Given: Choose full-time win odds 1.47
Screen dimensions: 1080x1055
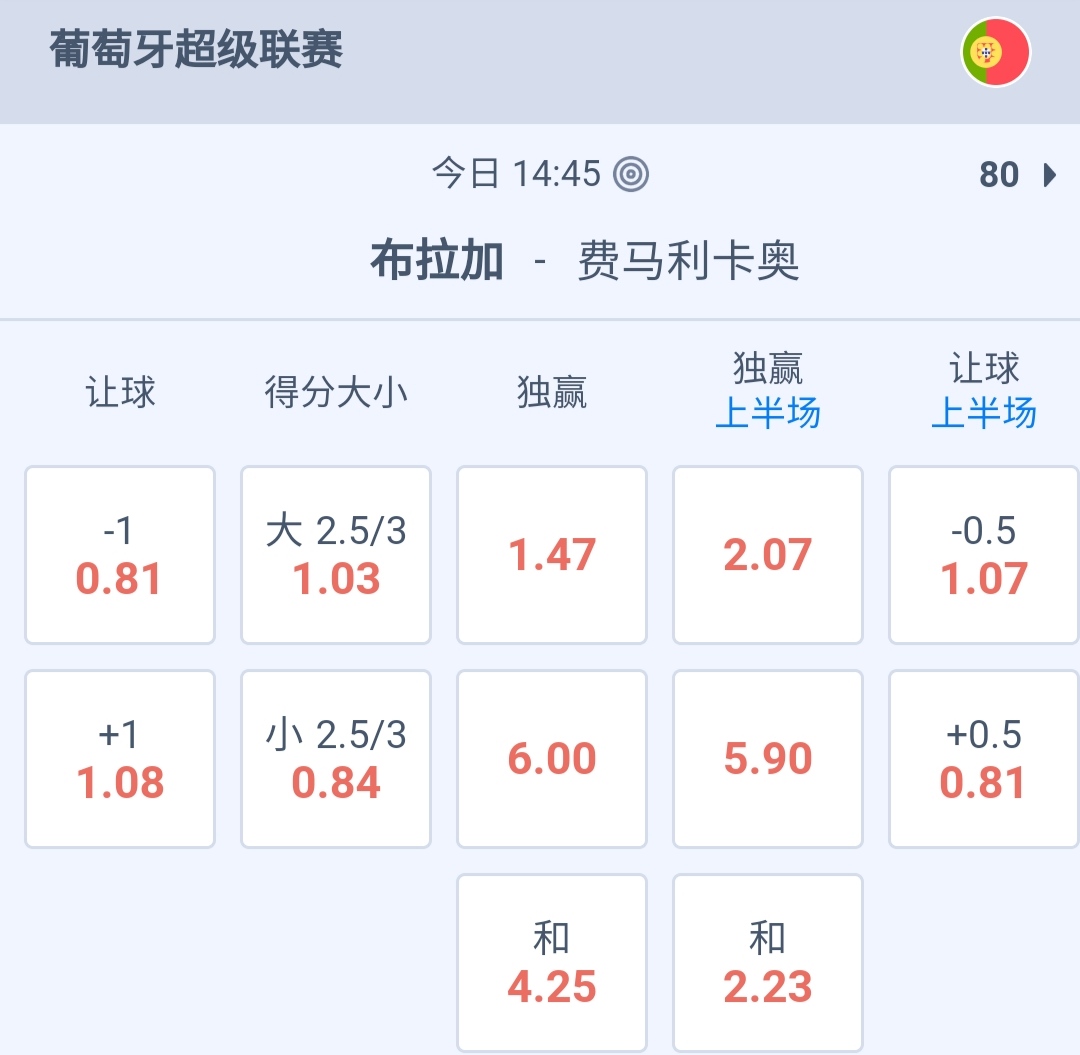Looking at the screenshot, I should (552, 555).
